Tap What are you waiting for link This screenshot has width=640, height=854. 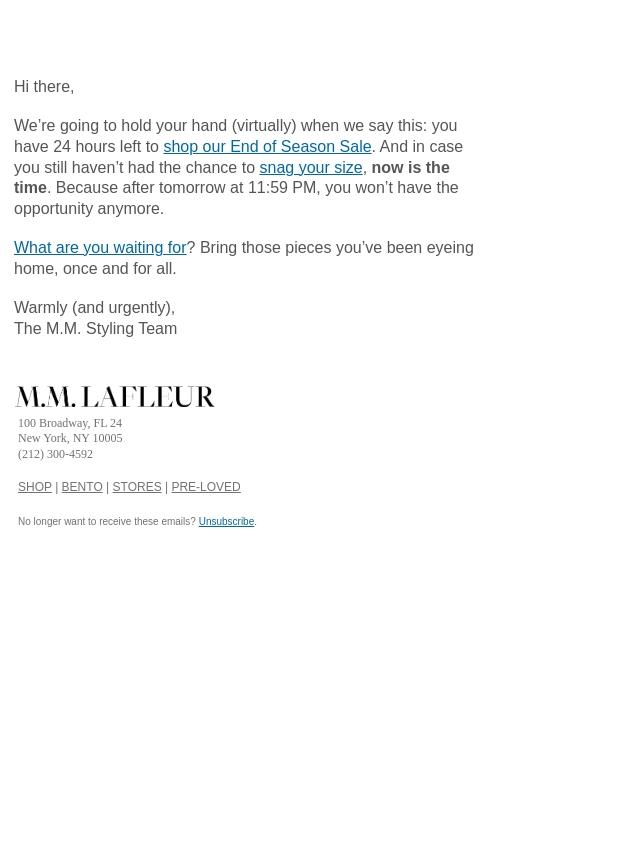(x=100, y=247)
